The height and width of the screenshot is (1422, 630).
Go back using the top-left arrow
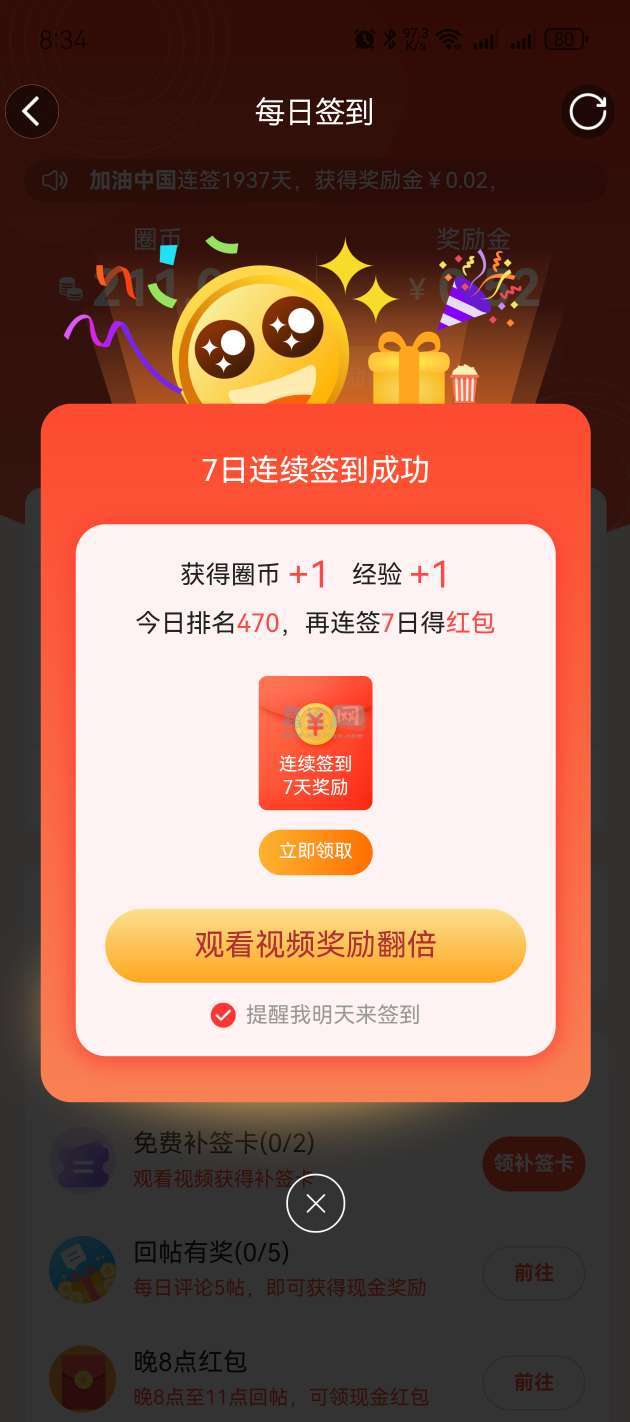[x=32, y=111]
